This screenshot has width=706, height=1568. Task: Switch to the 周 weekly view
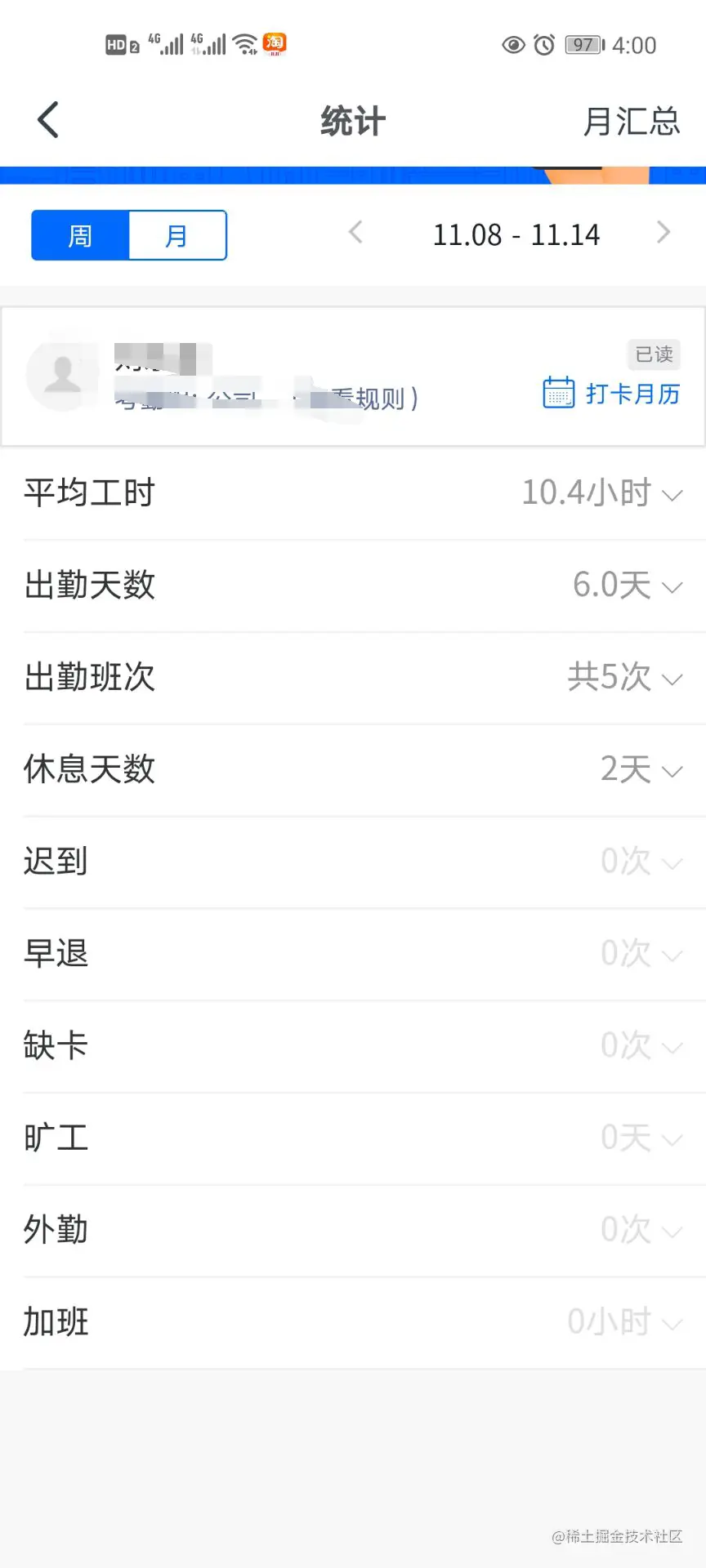click(x=80, y=236)
